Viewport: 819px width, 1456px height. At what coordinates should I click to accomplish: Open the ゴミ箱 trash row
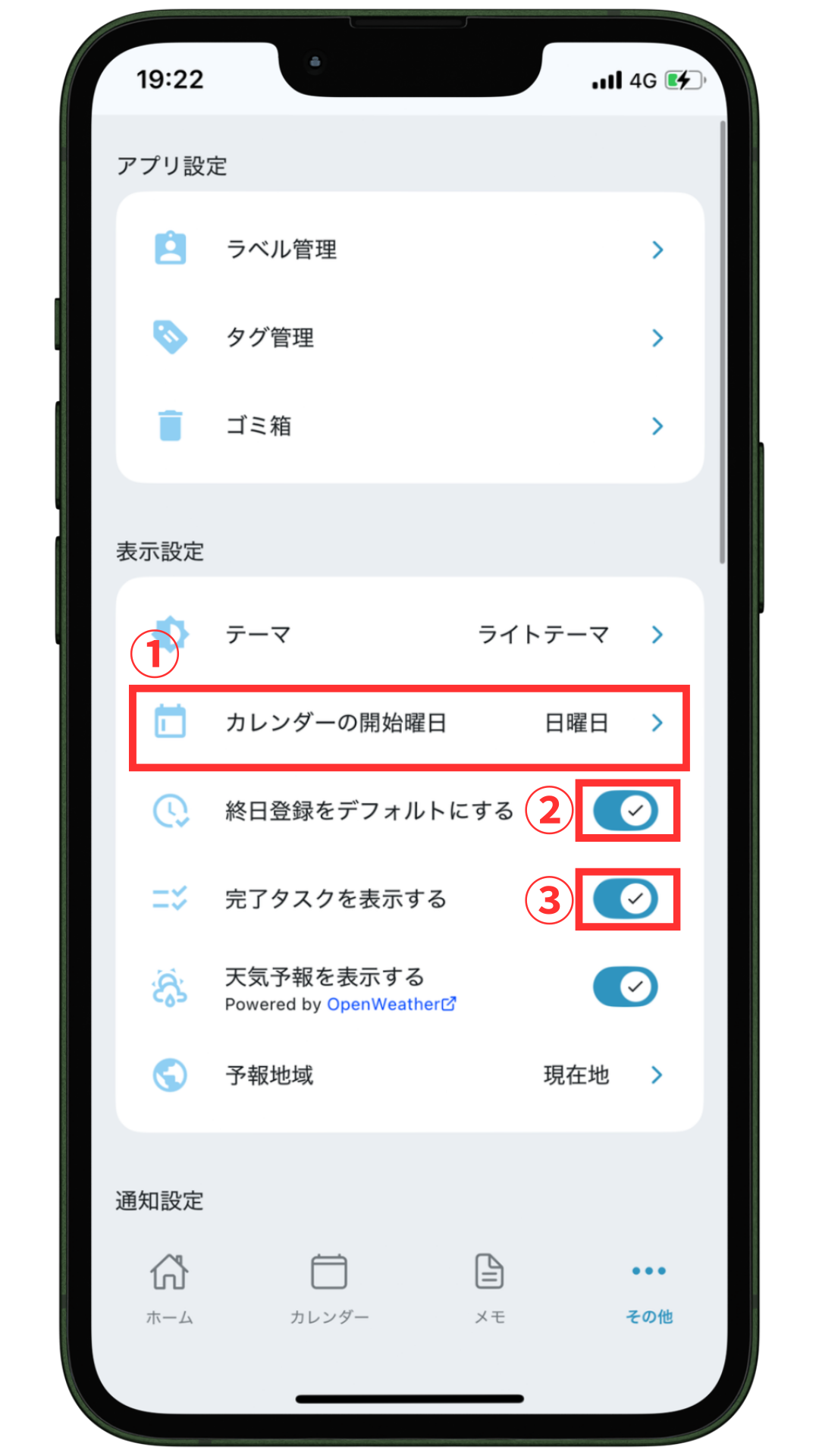tap(409, 425)
